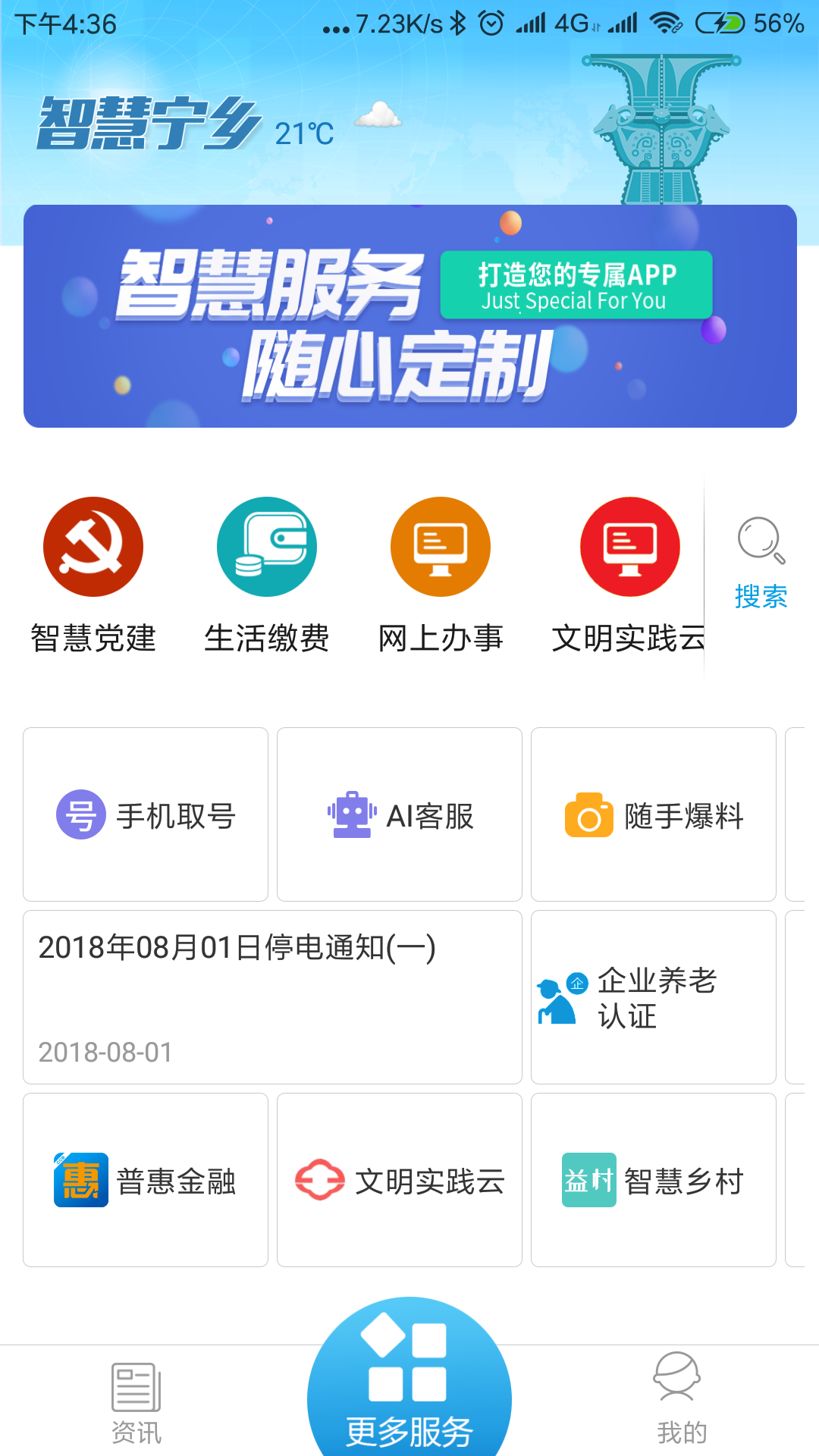Viewport: 819px width, 1456px height.
Task: Tap the 普惠金融 finance icon
Action: pos(146,1180)
